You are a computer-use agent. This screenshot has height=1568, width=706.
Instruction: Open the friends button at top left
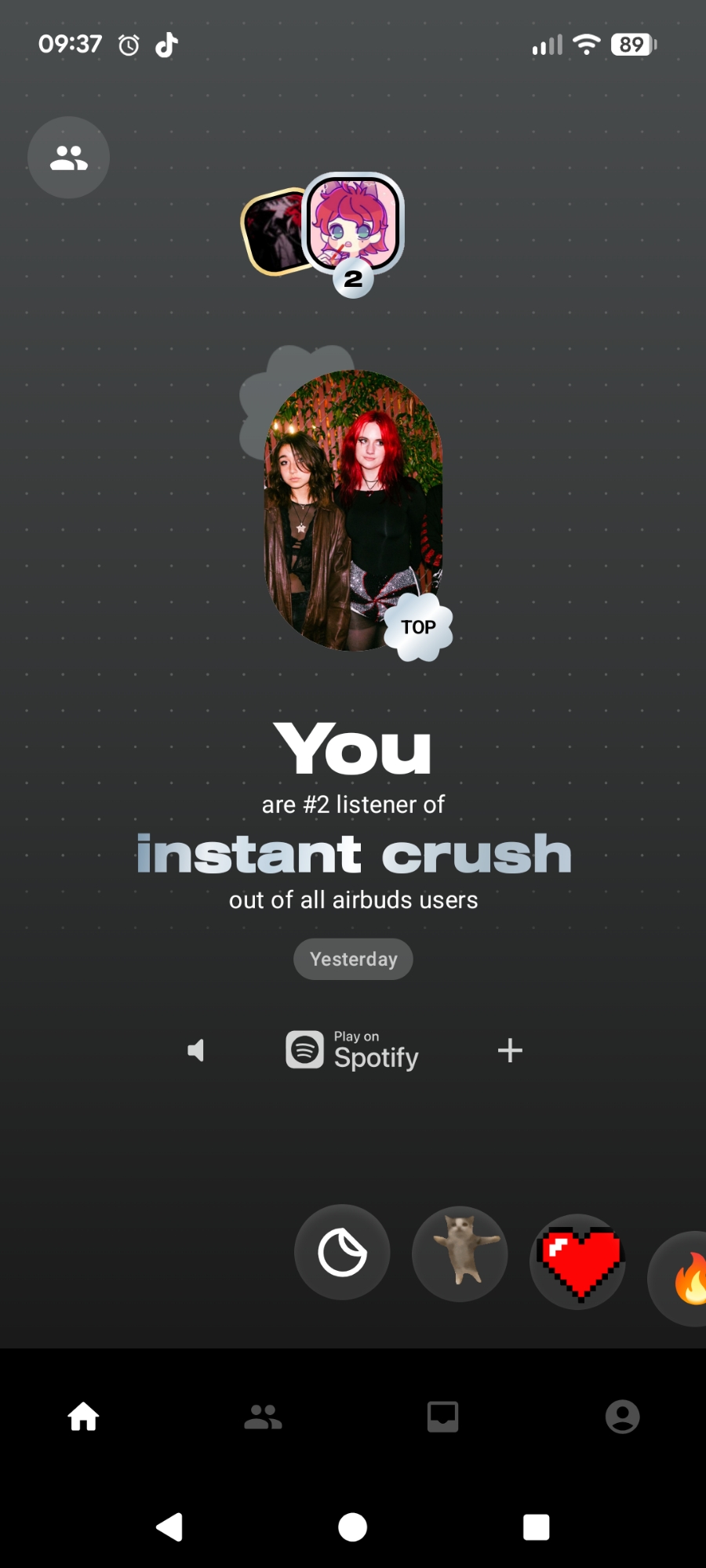click(68, 158)
